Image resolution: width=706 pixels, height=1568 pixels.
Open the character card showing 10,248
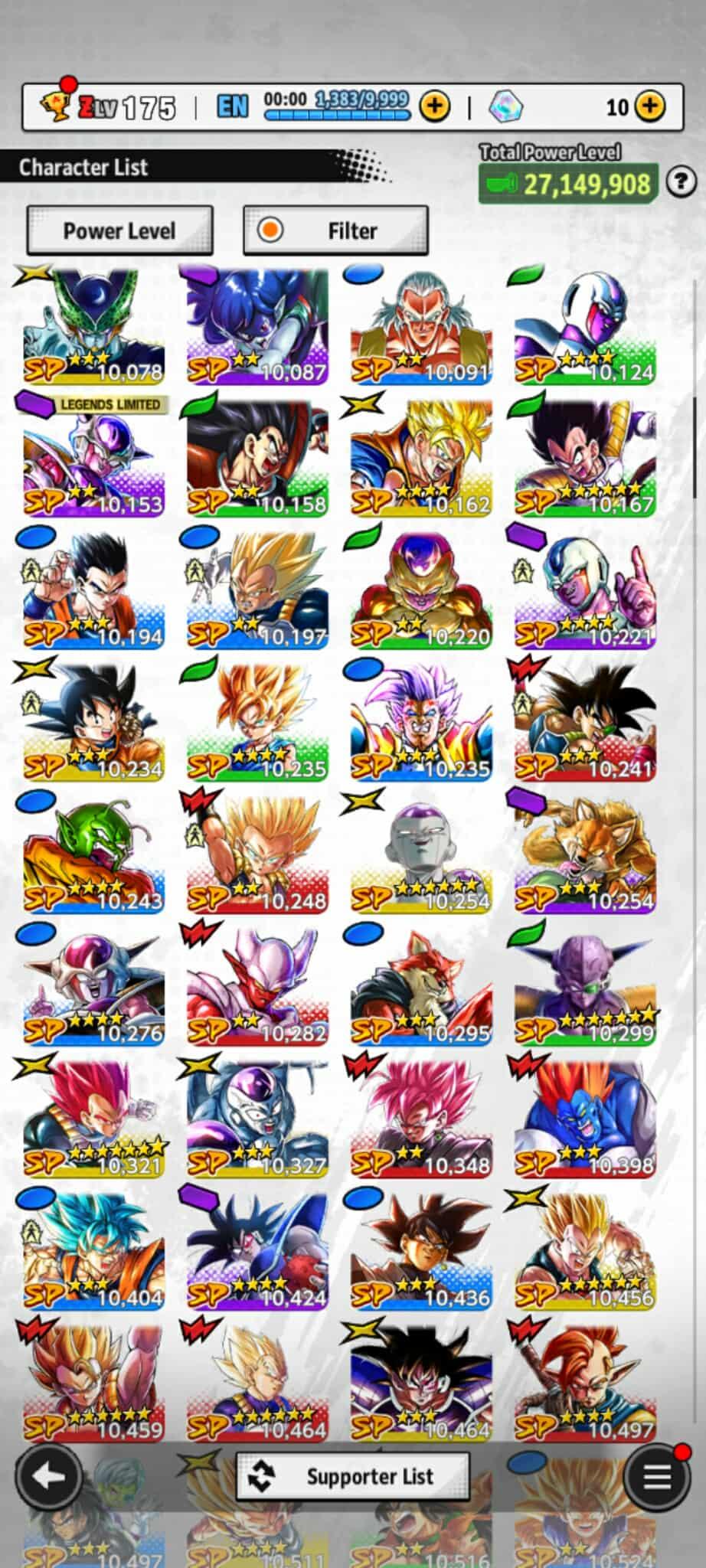click(x=257, y=856)
